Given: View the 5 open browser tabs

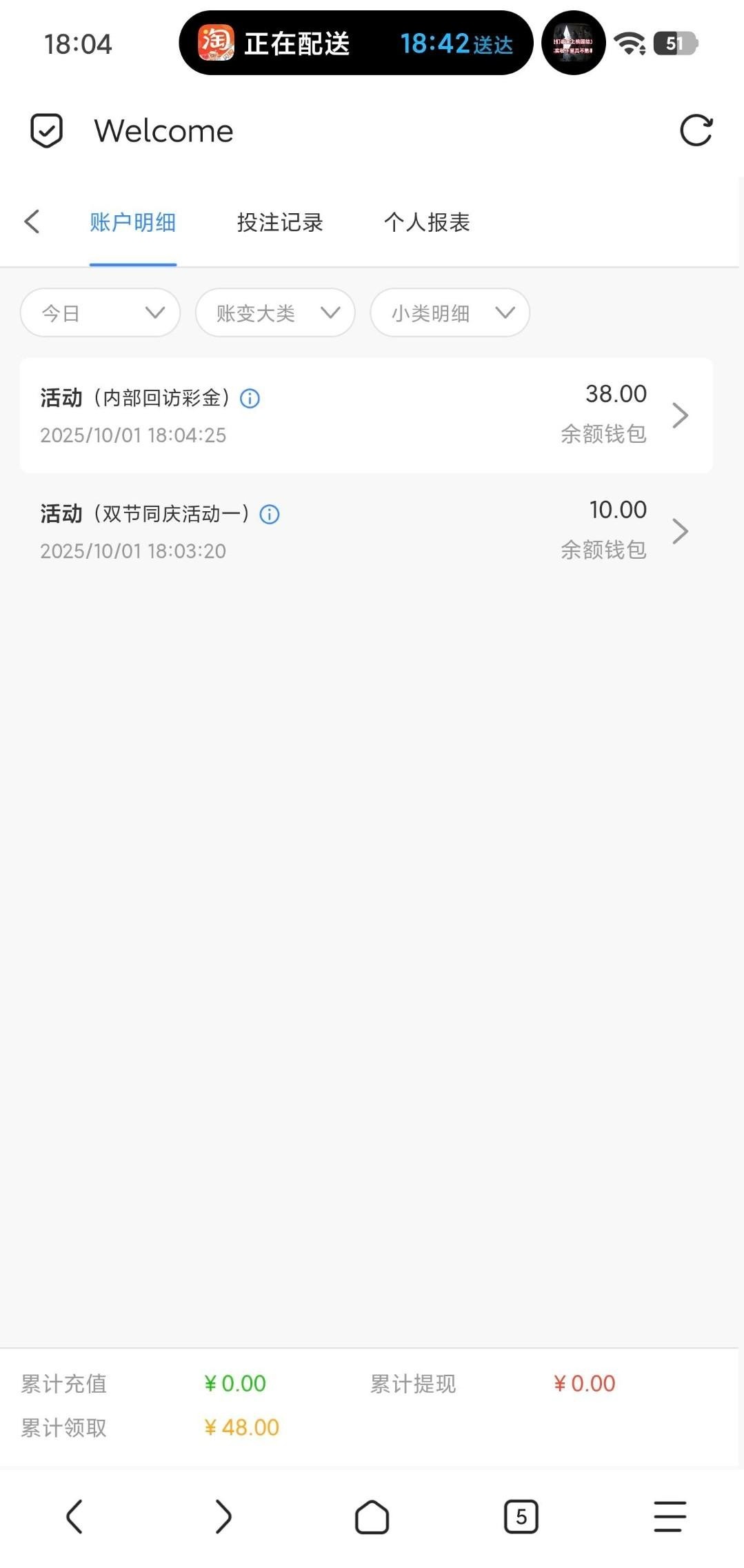Looking at the screenshot, I should [521, 1517].
